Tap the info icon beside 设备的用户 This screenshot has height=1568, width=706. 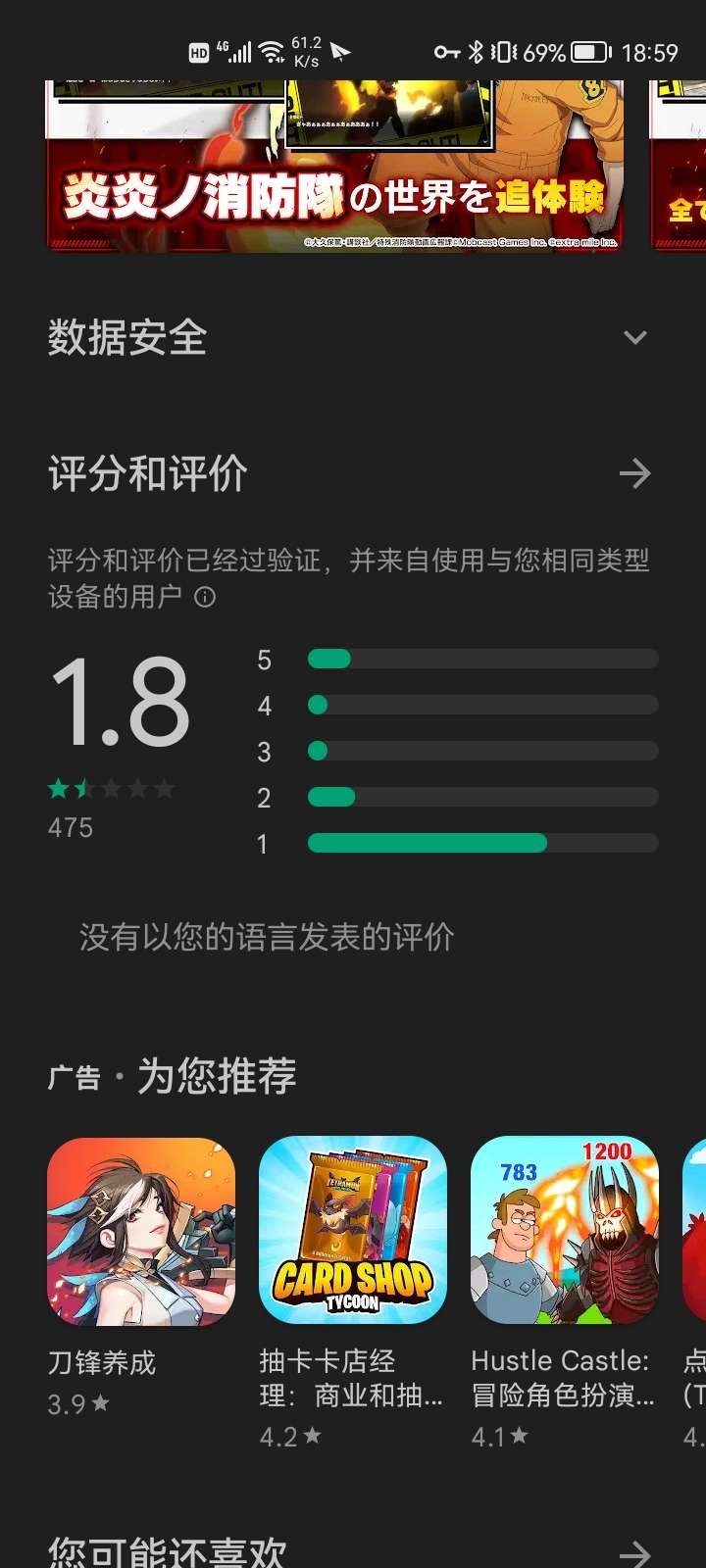(205, 597)
